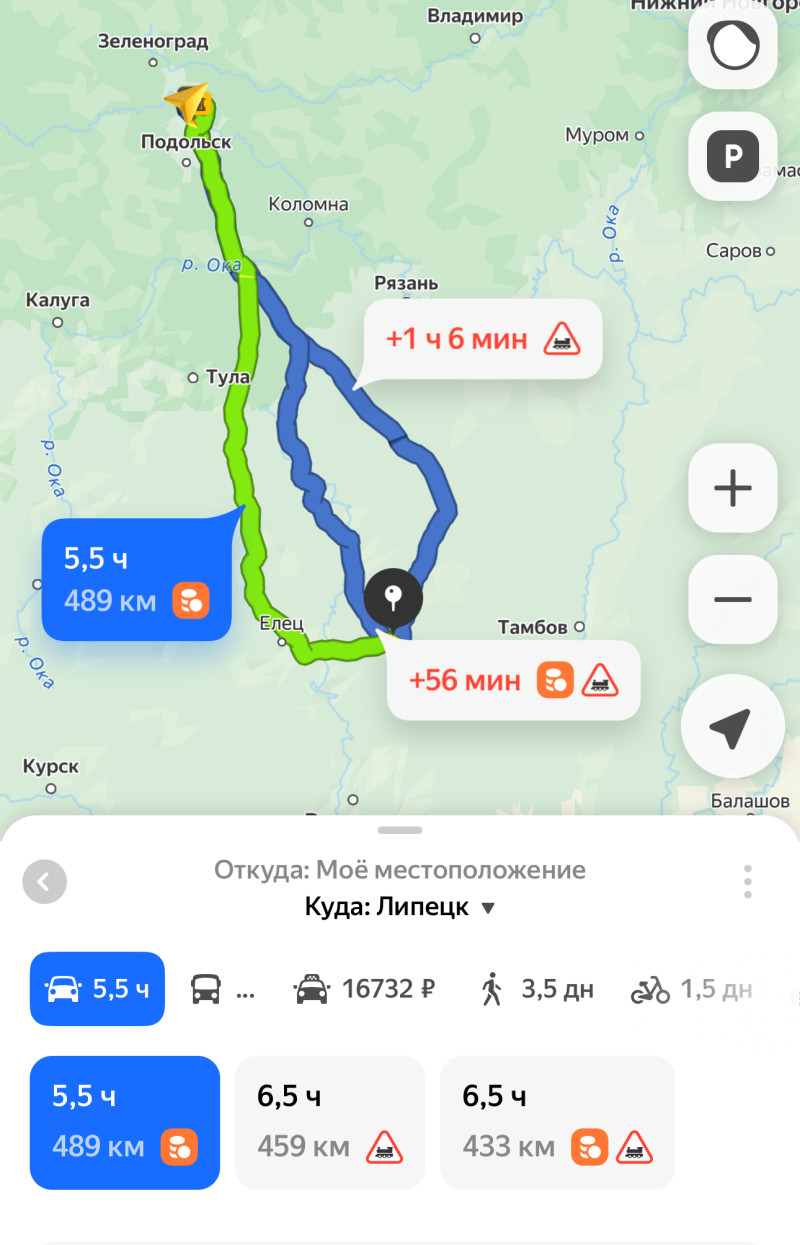Tap the destination pin near Липецк
Viewport: 800px width, 1245px height.
pyautogui.click(x=393, y=597)
